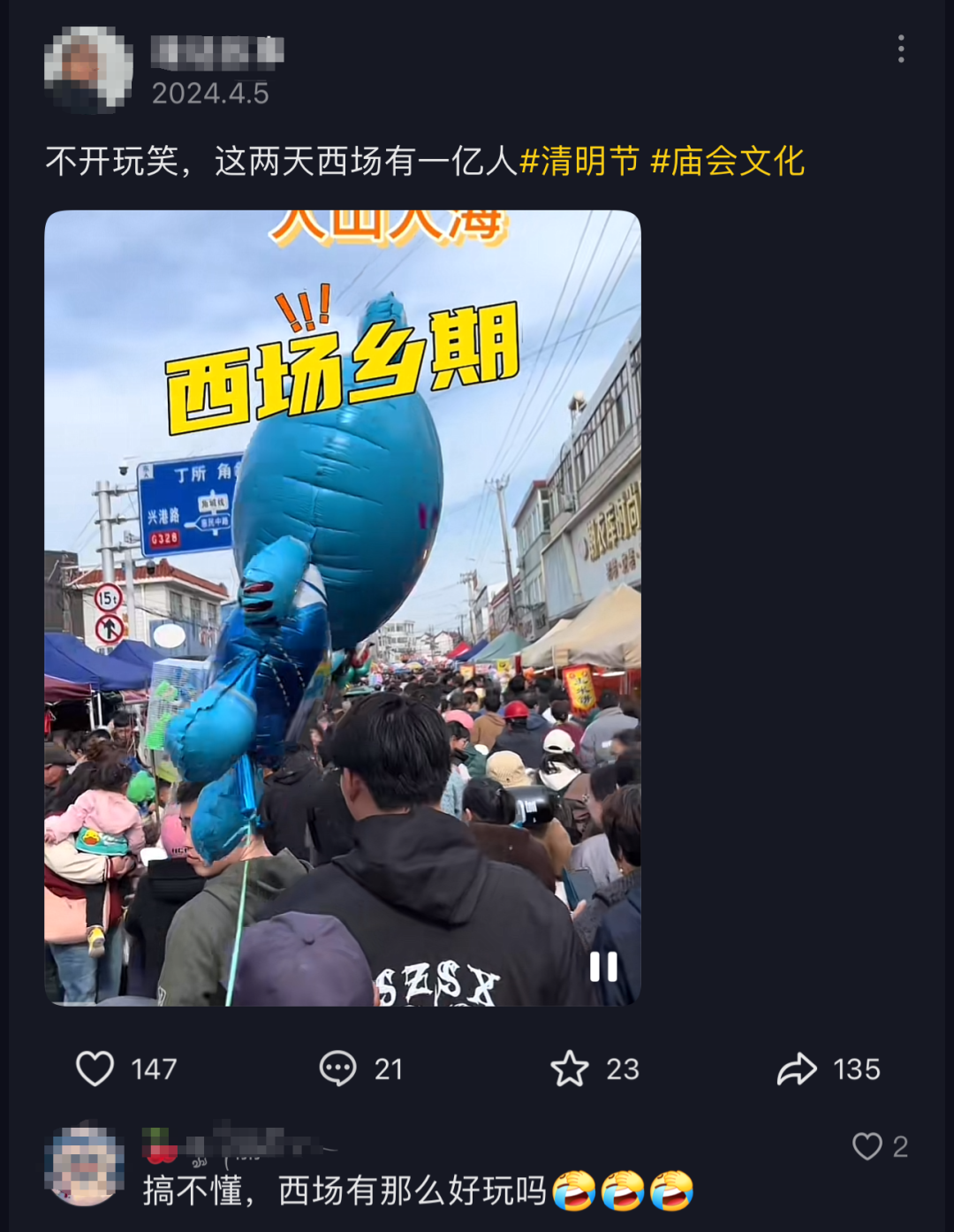
Task: Open the post author's avatar
Action: click(88, 70)
